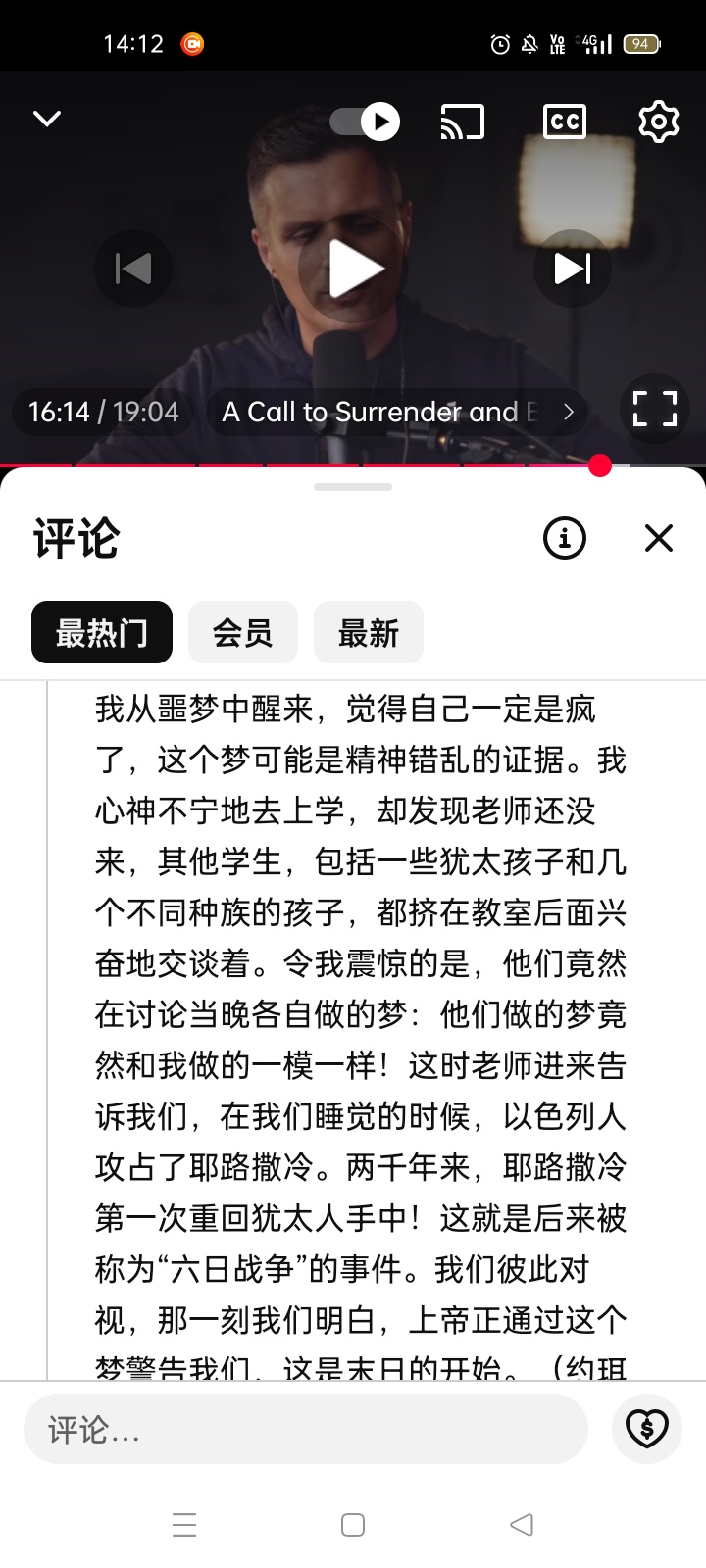Switch to the 会员 comments filter
706x1568 pixels.
point(243,632)
